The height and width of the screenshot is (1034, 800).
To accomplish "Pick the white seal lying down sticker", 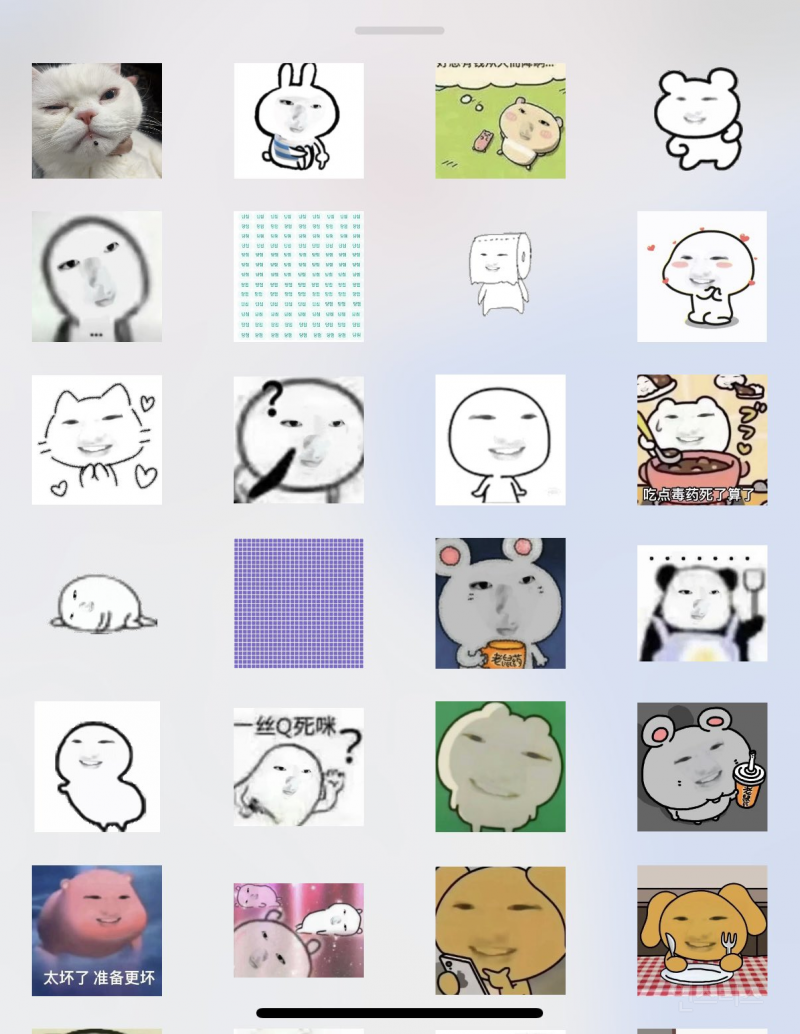I will pos(97,603).
